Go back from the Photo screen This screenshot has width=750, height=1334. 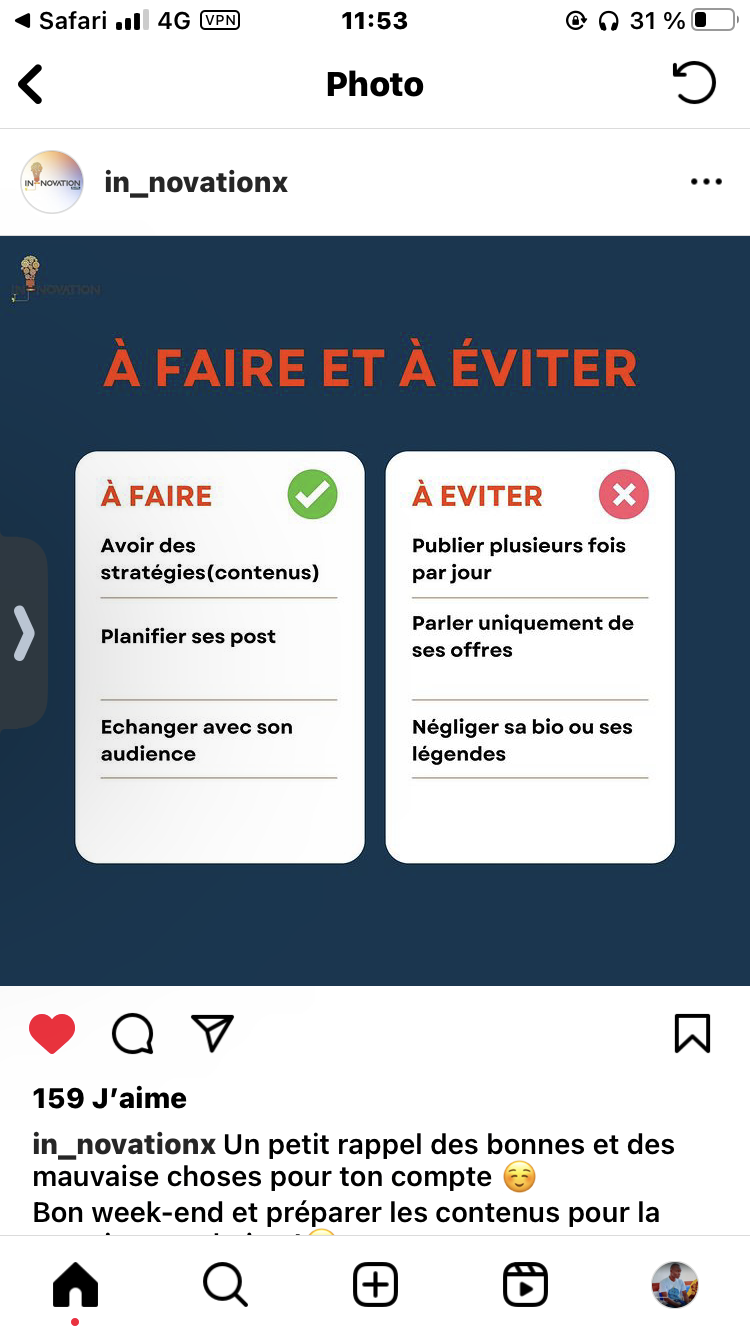tap(31, 84)
